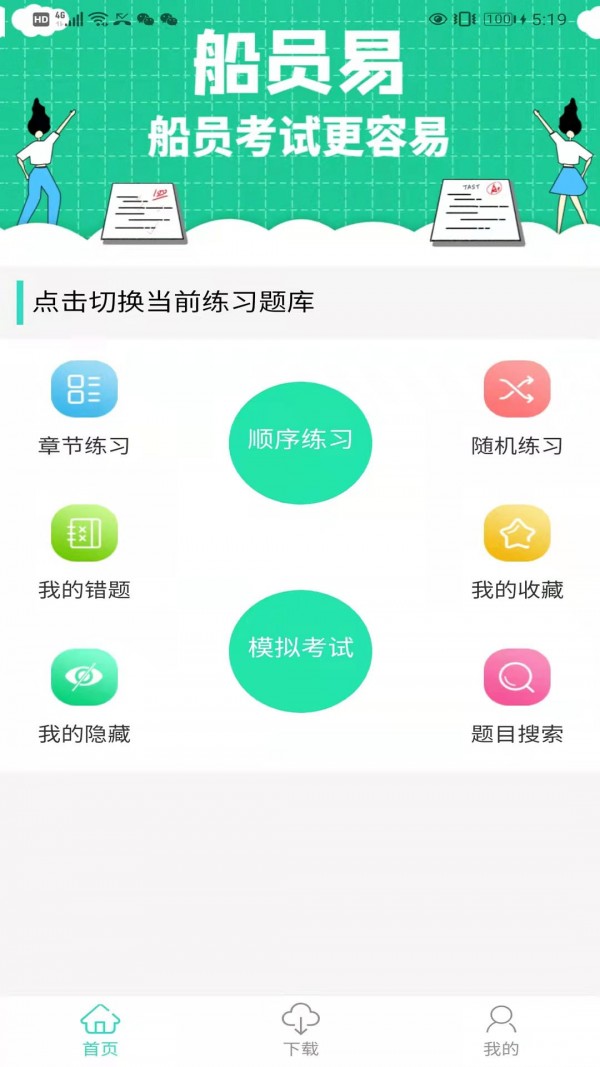The image size is (600, 1067).
Task: Switch to the 下载 download tab
Action: (300, 1030)
